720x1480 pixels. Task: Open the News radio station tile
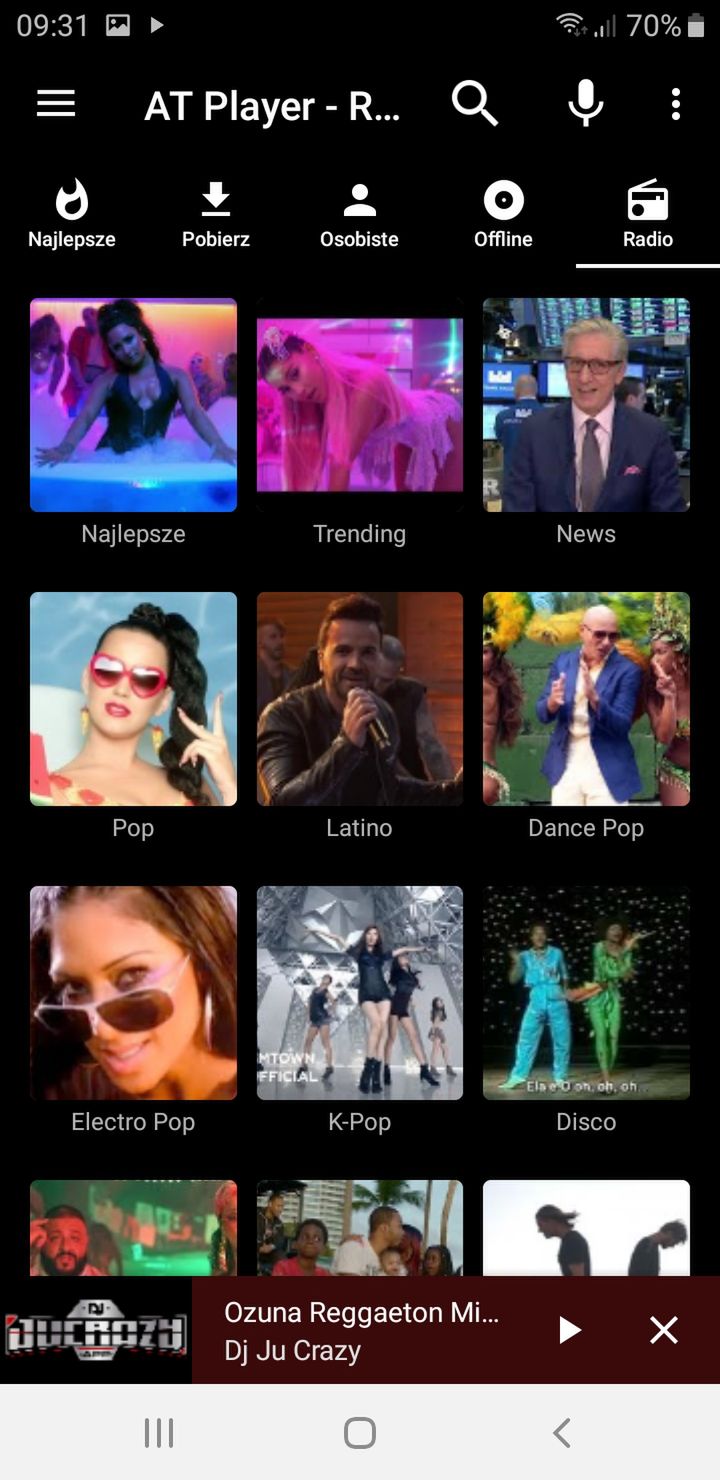click(586, 422)
